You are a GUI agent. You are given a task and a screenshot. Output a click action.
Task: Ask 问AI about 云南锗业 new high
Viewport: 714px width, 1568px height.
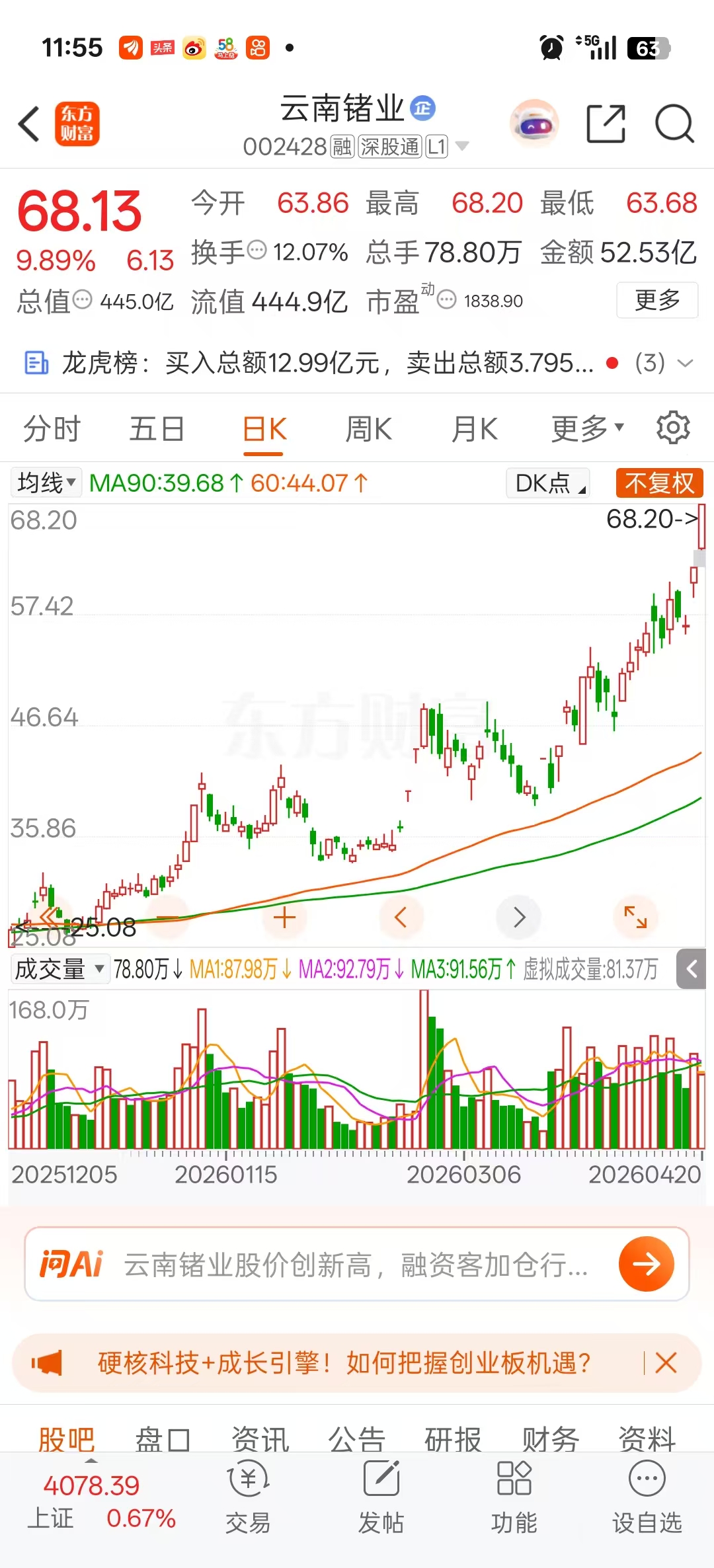357,1265
